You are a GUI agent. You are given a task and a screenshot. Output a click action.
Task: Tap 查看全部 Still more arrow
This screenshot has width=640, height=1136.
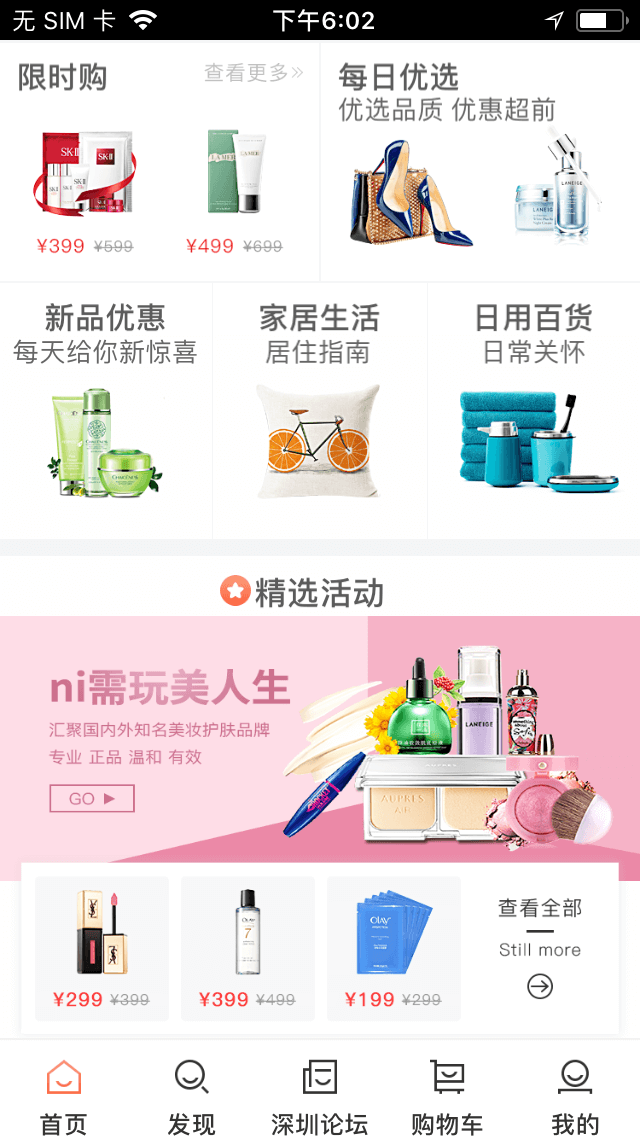pos(540,986)
